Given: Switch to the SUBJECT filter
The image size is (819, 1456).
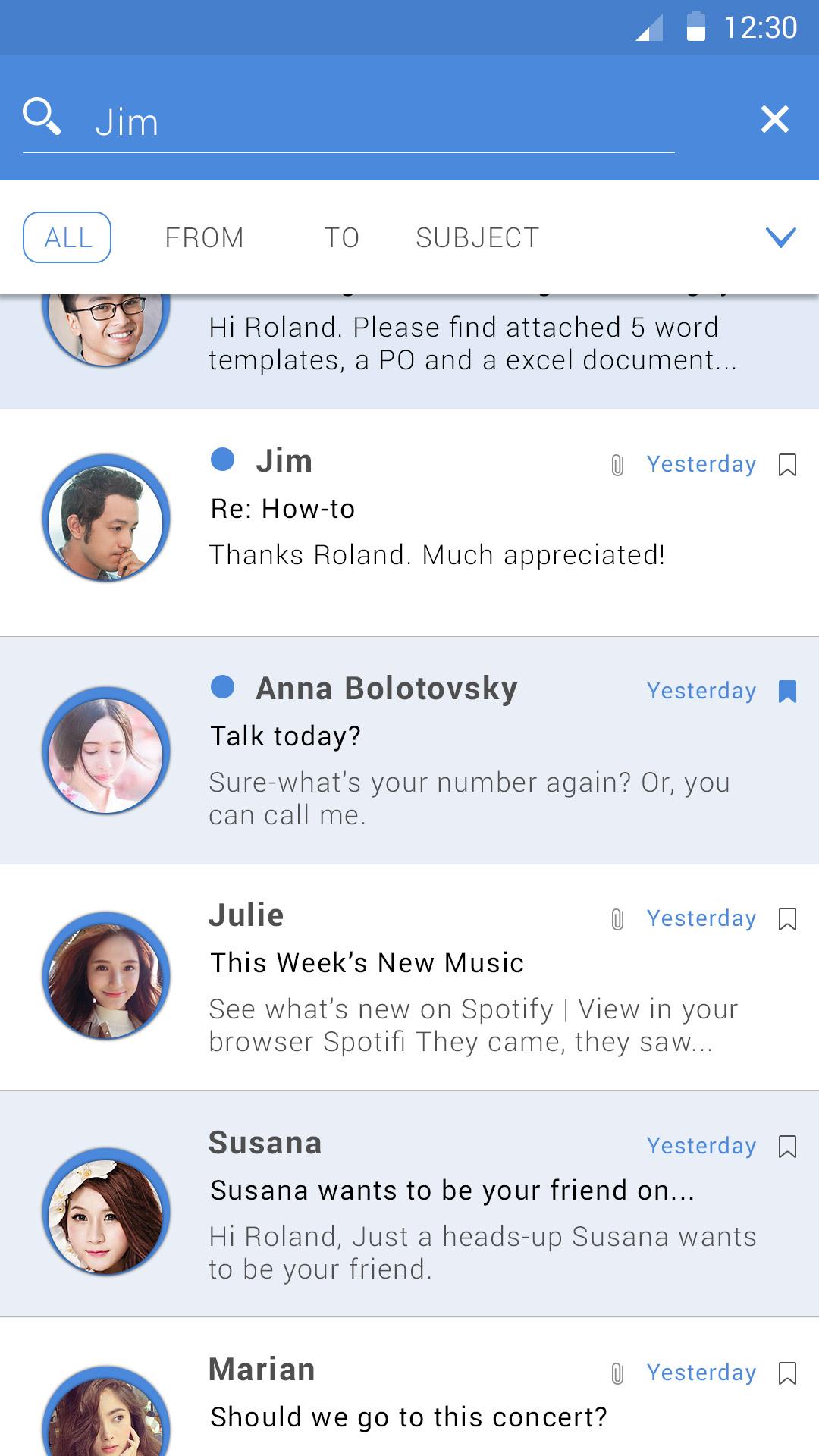Looking at the screenshot, I should click(477, 238).
